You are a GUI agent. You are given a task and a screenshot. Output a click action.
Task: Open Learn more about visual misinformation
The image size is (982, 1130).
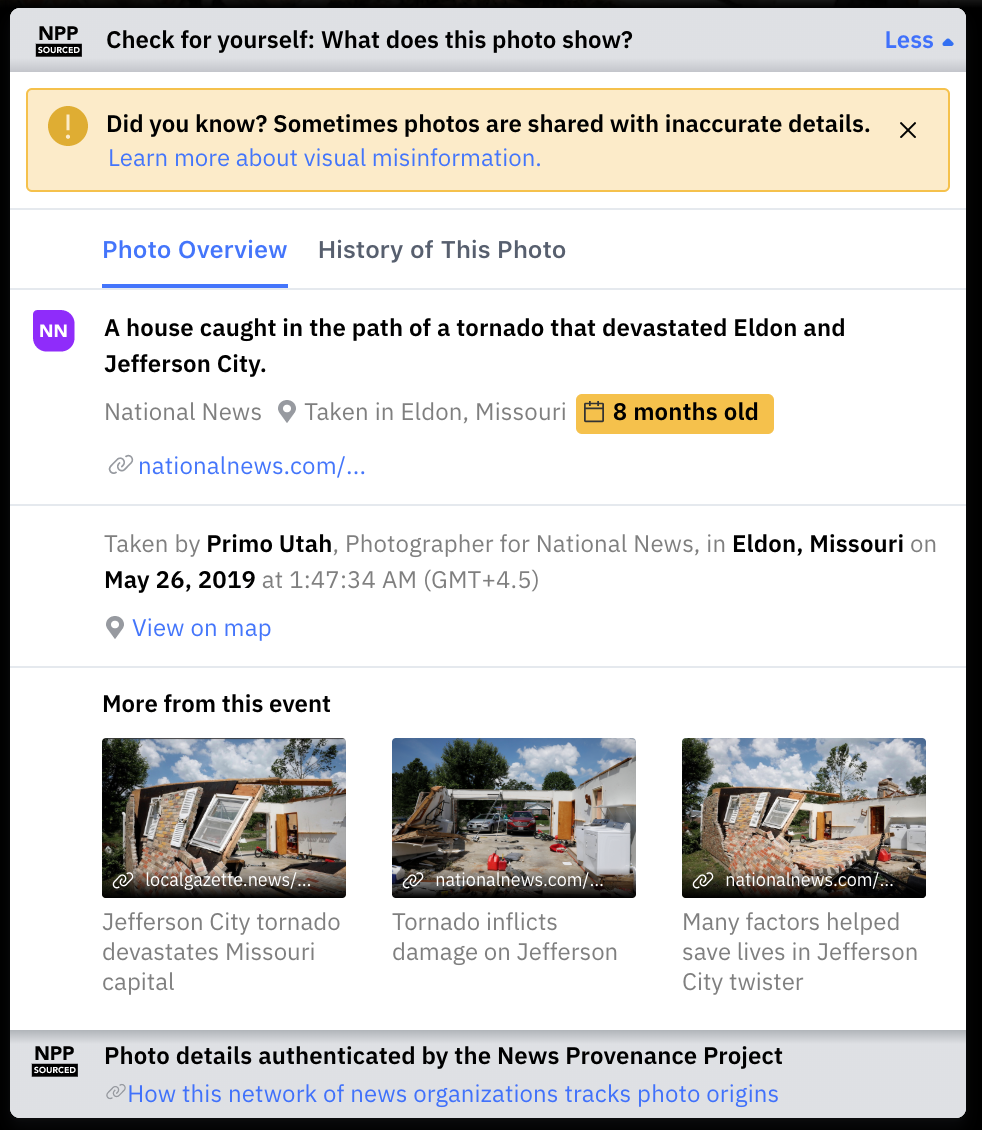(324, 158)
